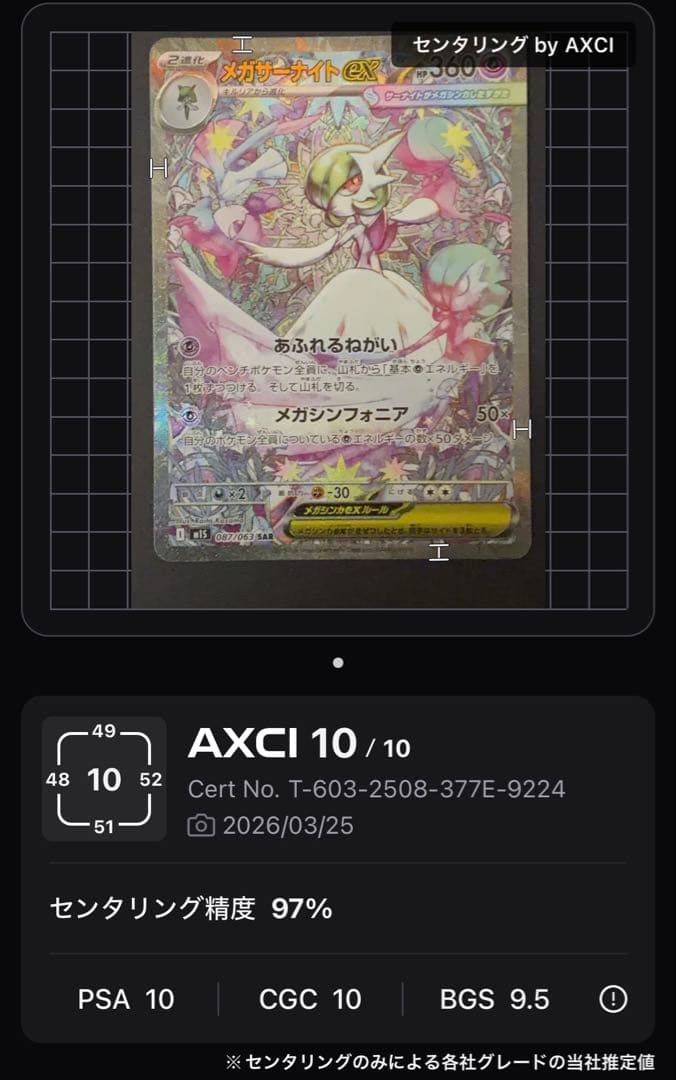Tap the page indicator dot below image
The height and width of the screenshot is (1080, 676).
[338, 662]
